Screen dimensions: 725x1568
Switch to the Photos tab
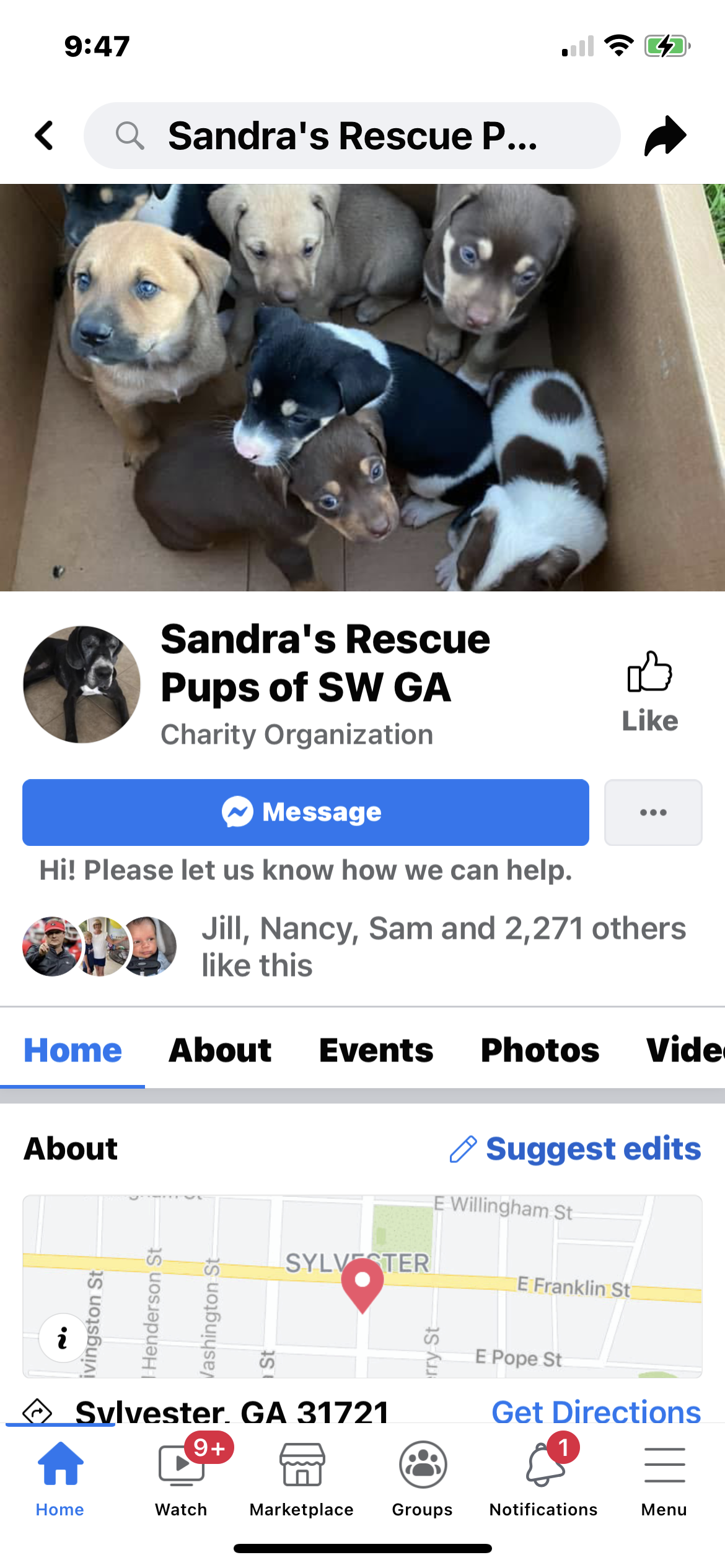pos(540,1050)
